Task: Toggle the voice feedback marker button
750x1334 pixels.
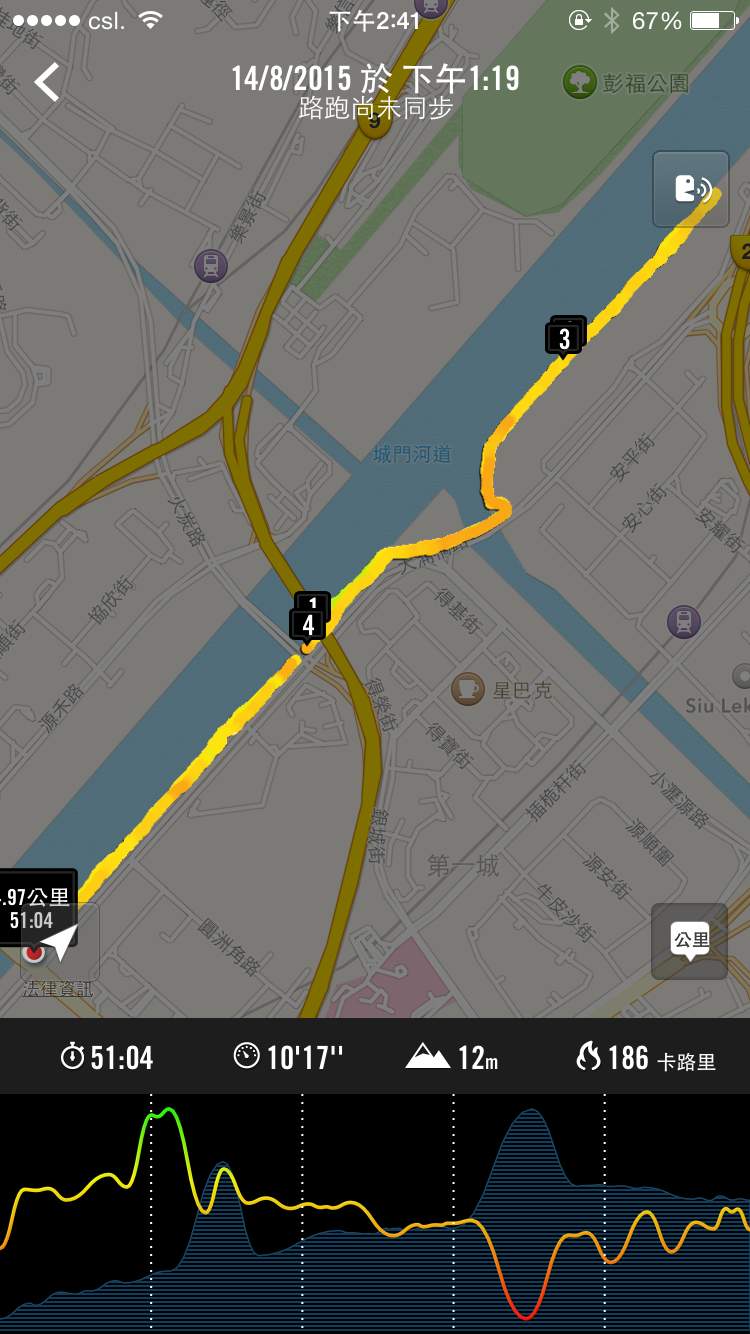Action: point(691,189)
